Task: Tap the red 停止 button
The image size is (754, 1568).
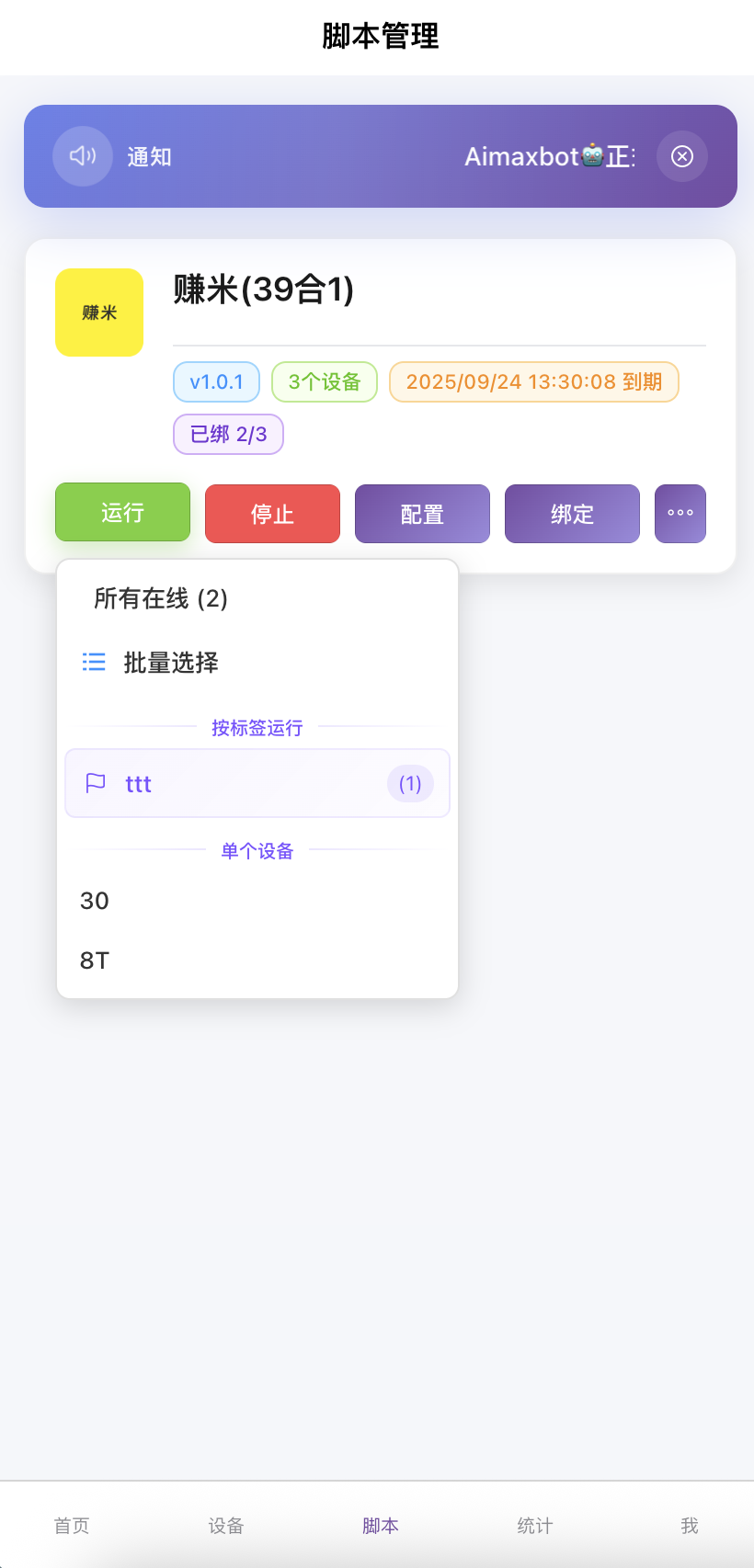Action: pos(272,514)
